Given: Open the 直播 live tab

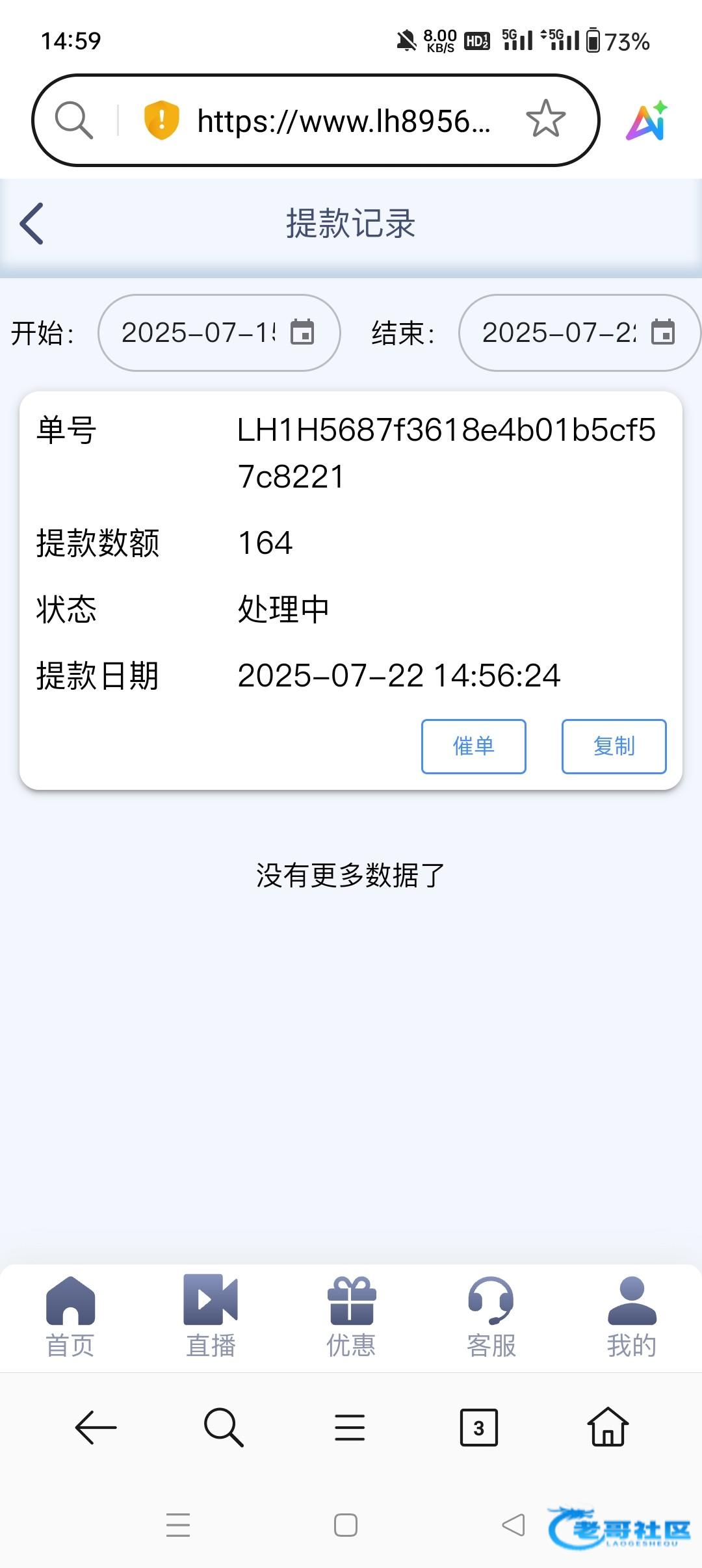Looking at the screenshot, I should pos(211,1317).
